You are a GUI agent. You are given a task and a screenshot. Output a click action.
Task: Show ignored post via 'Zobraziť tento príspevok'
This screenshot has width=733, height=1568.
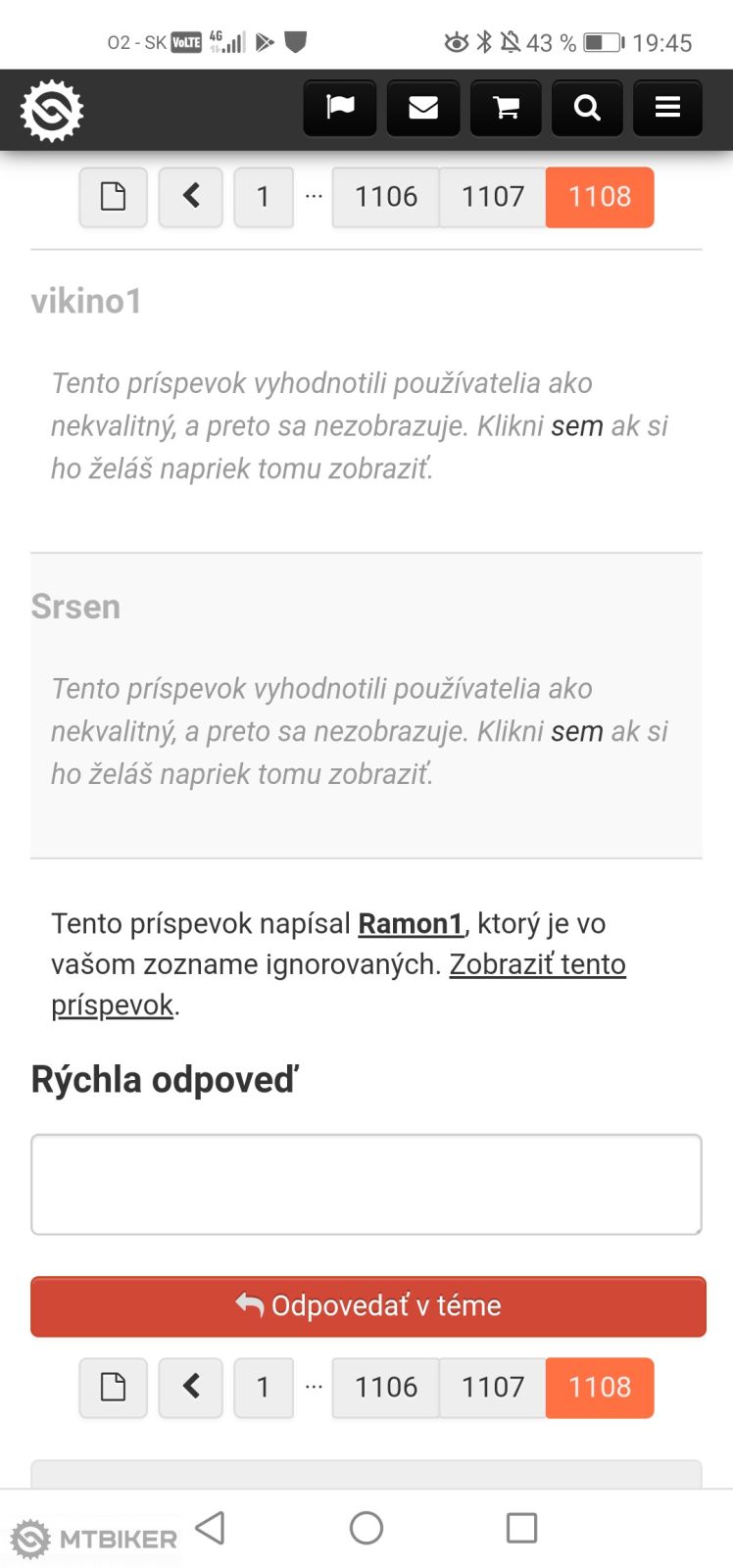(x=537, y=963)
